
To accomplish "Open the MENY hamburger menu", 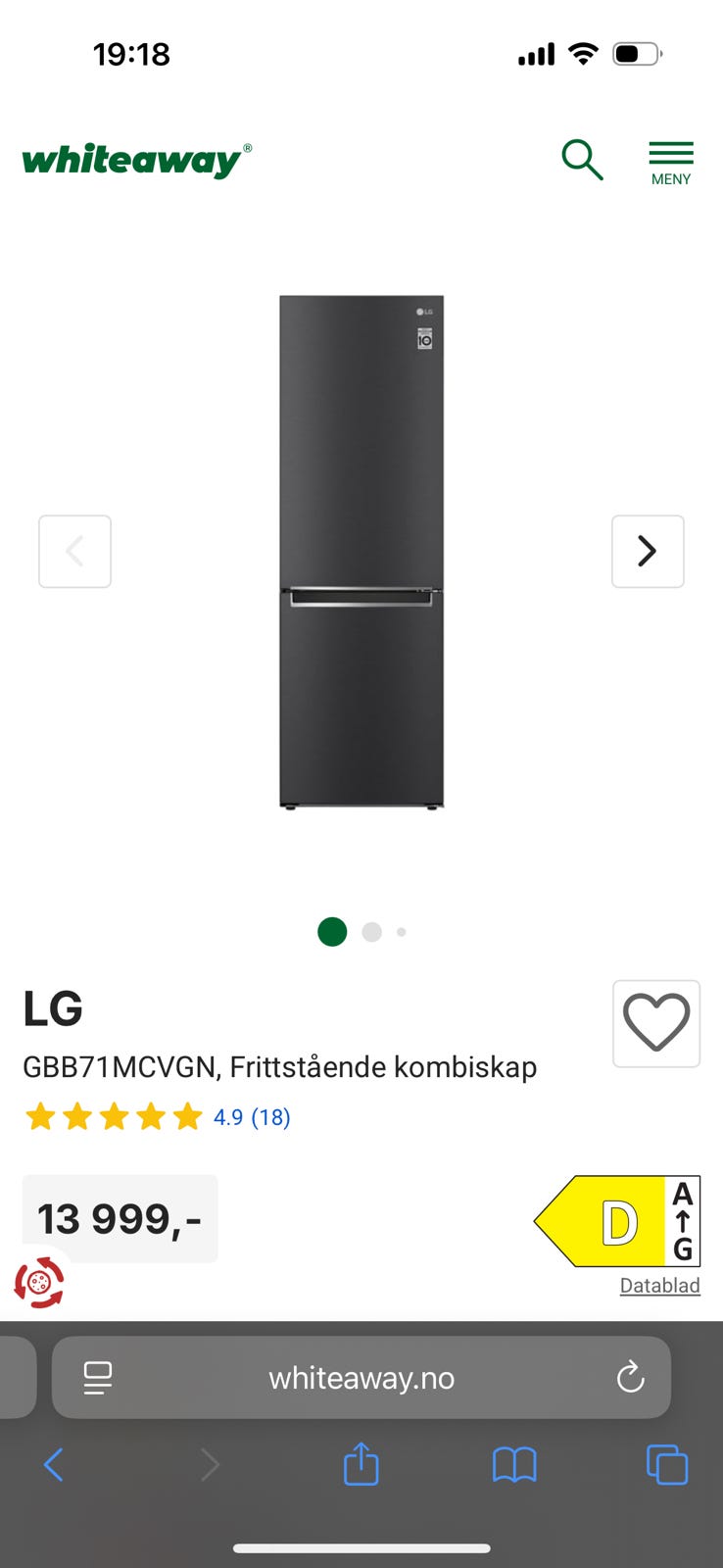I will 671,163.
